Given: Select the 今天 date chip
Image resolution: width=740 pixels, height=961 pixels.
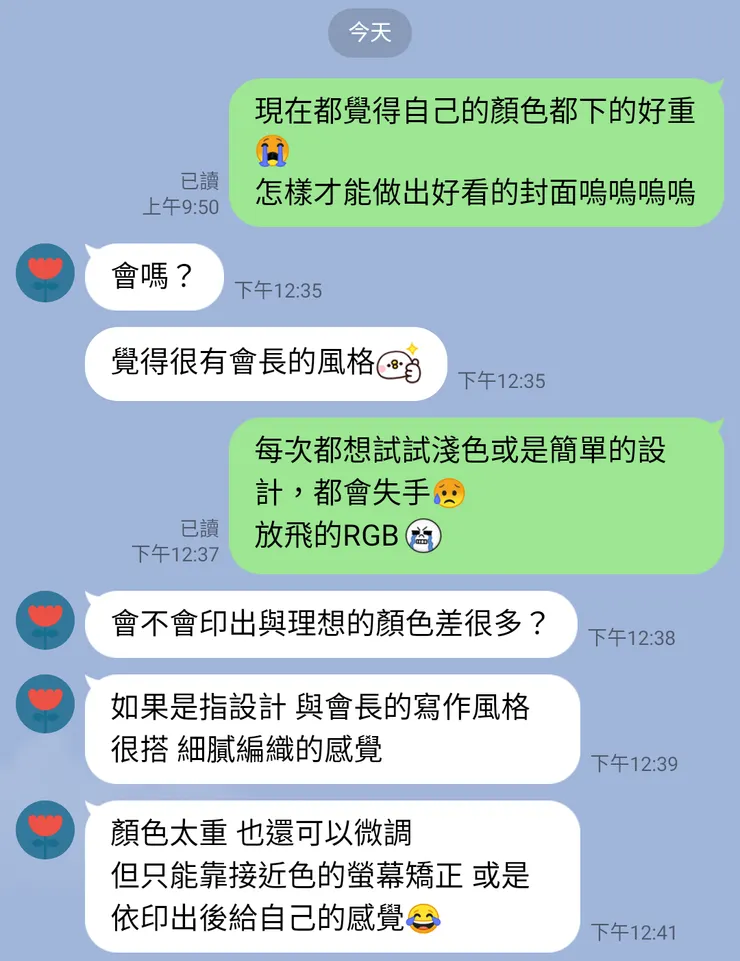Looking at the screenshot, I should click(x=370, y=32).
